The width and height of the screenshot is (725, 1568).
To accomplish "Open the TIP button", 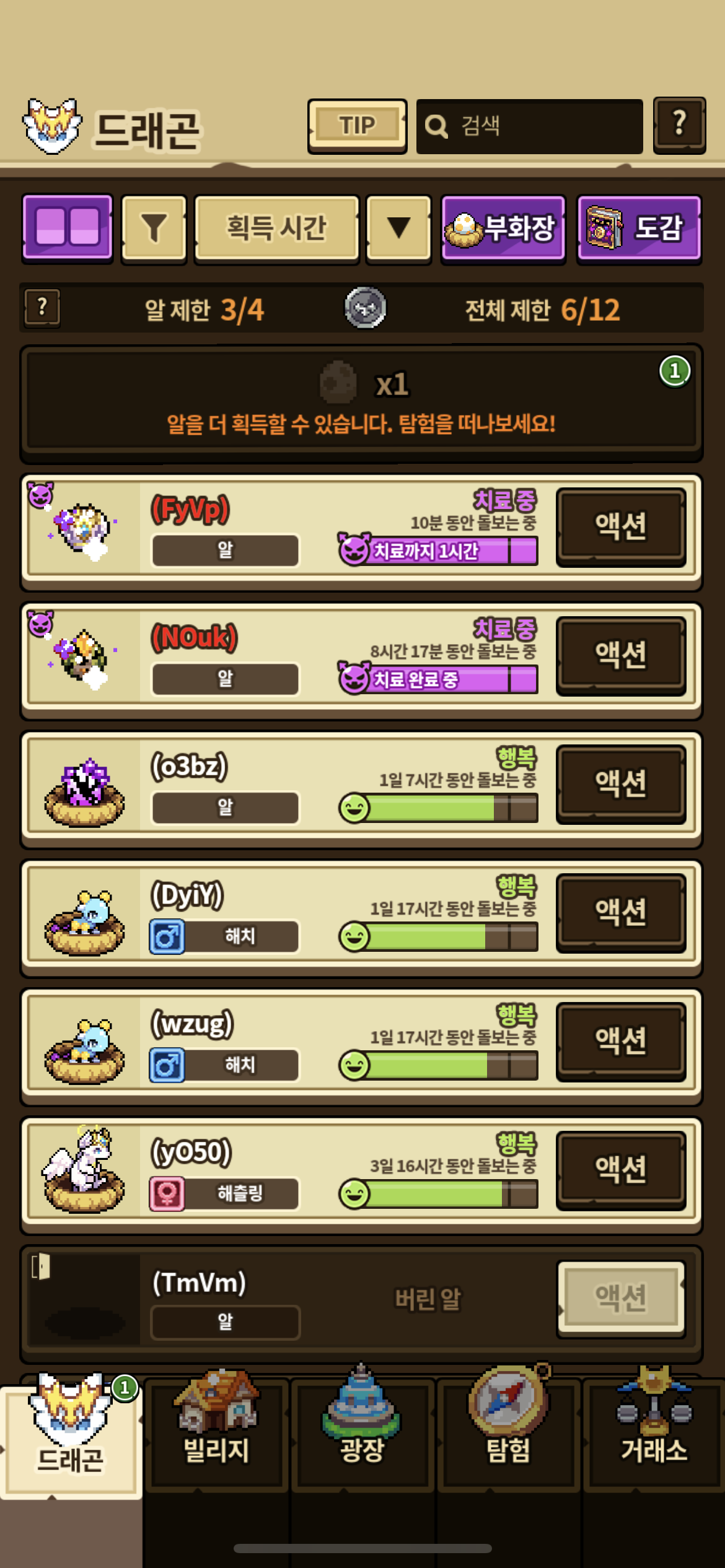I will pyautogui.click(x=357, y=126).
